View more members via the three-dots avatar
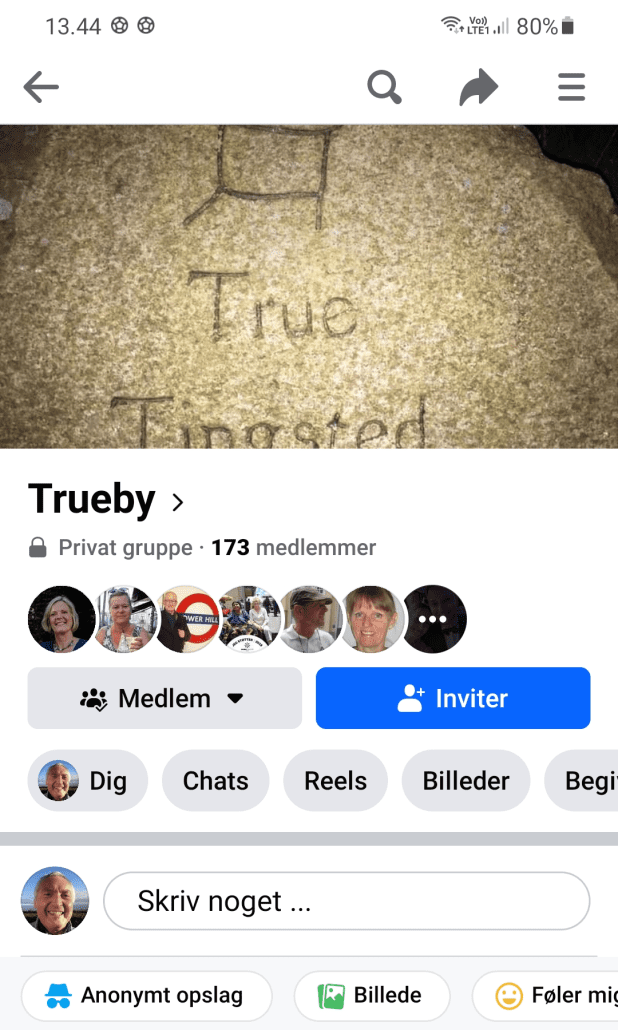 click(x=433, y=619)
